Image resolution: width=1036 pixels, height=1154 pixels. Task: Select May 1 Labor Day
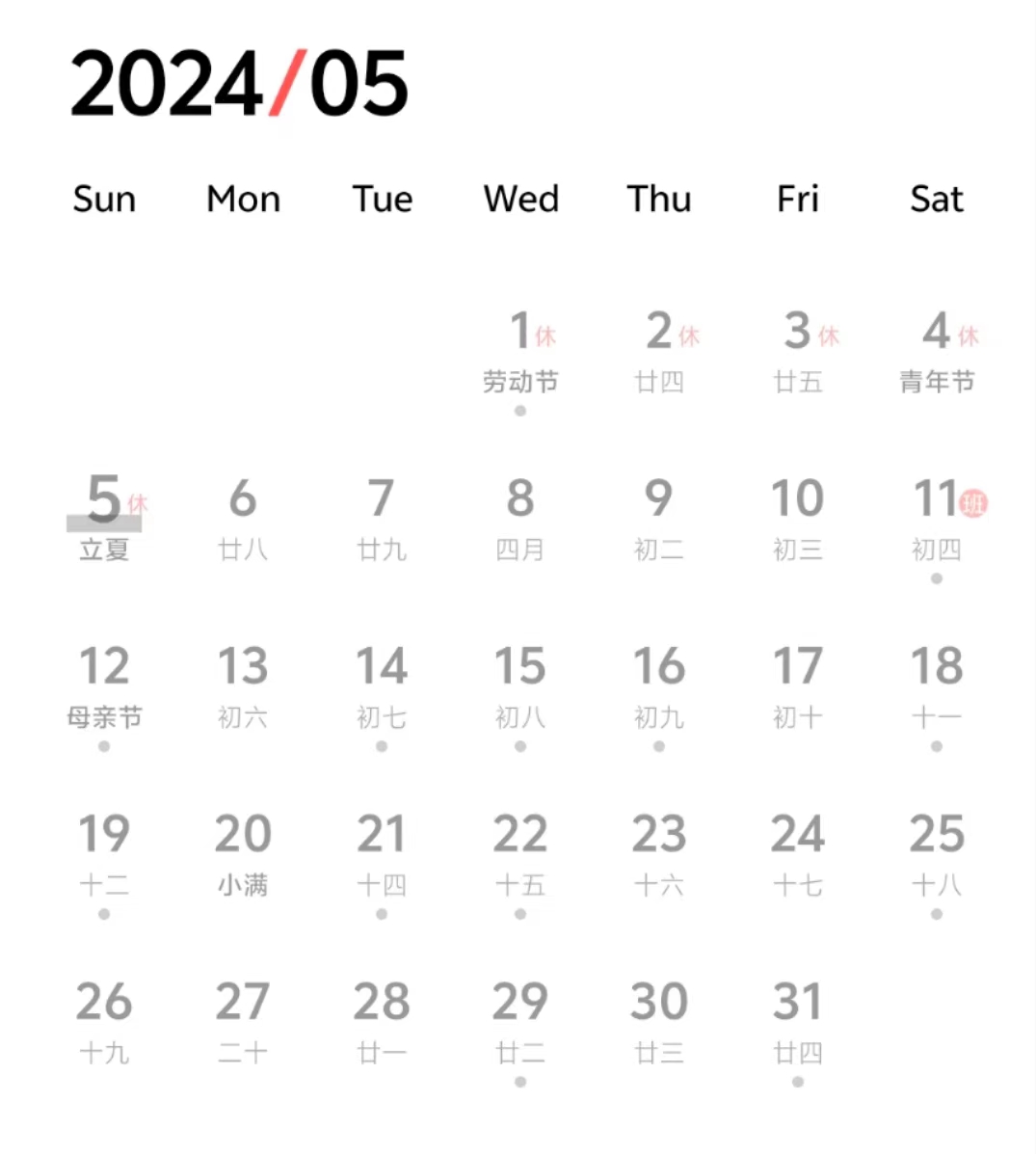tap(520, 355)
